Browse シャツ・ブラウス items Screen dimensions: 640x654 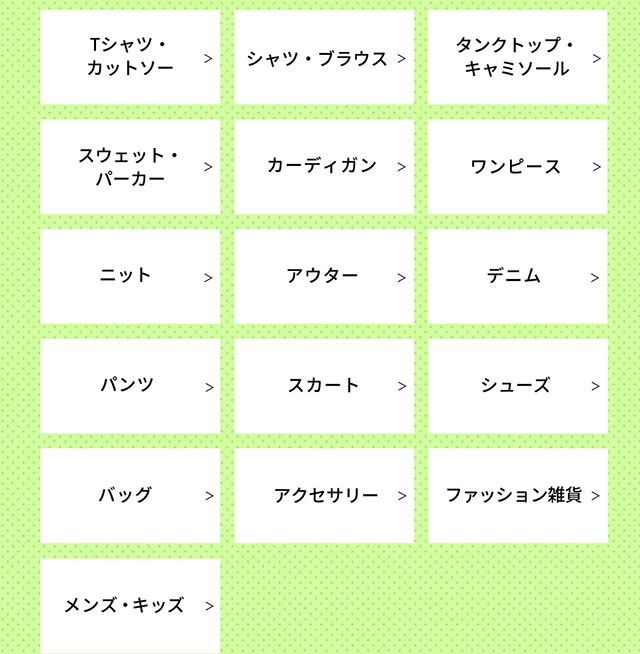324,58
